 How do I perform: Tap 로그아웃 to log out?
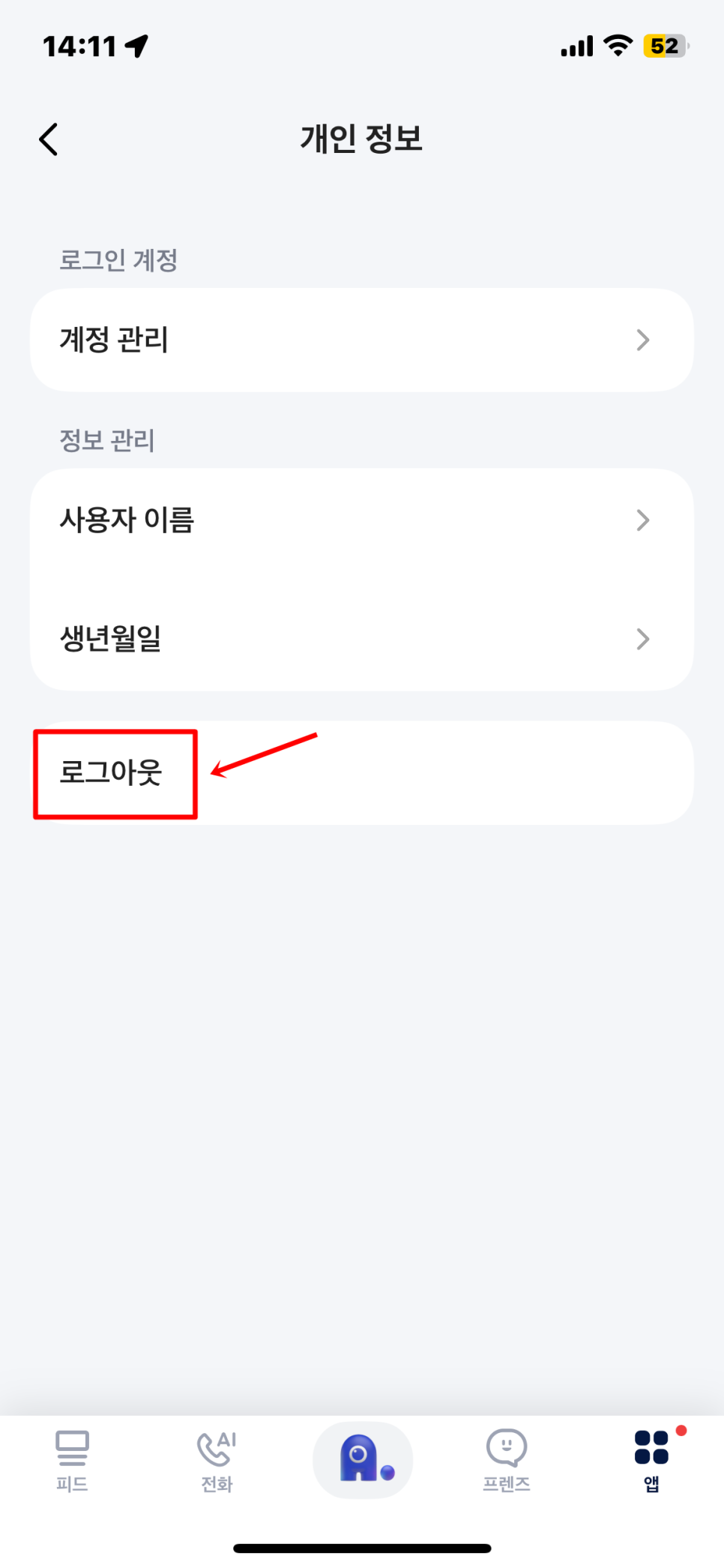point(362,773)
